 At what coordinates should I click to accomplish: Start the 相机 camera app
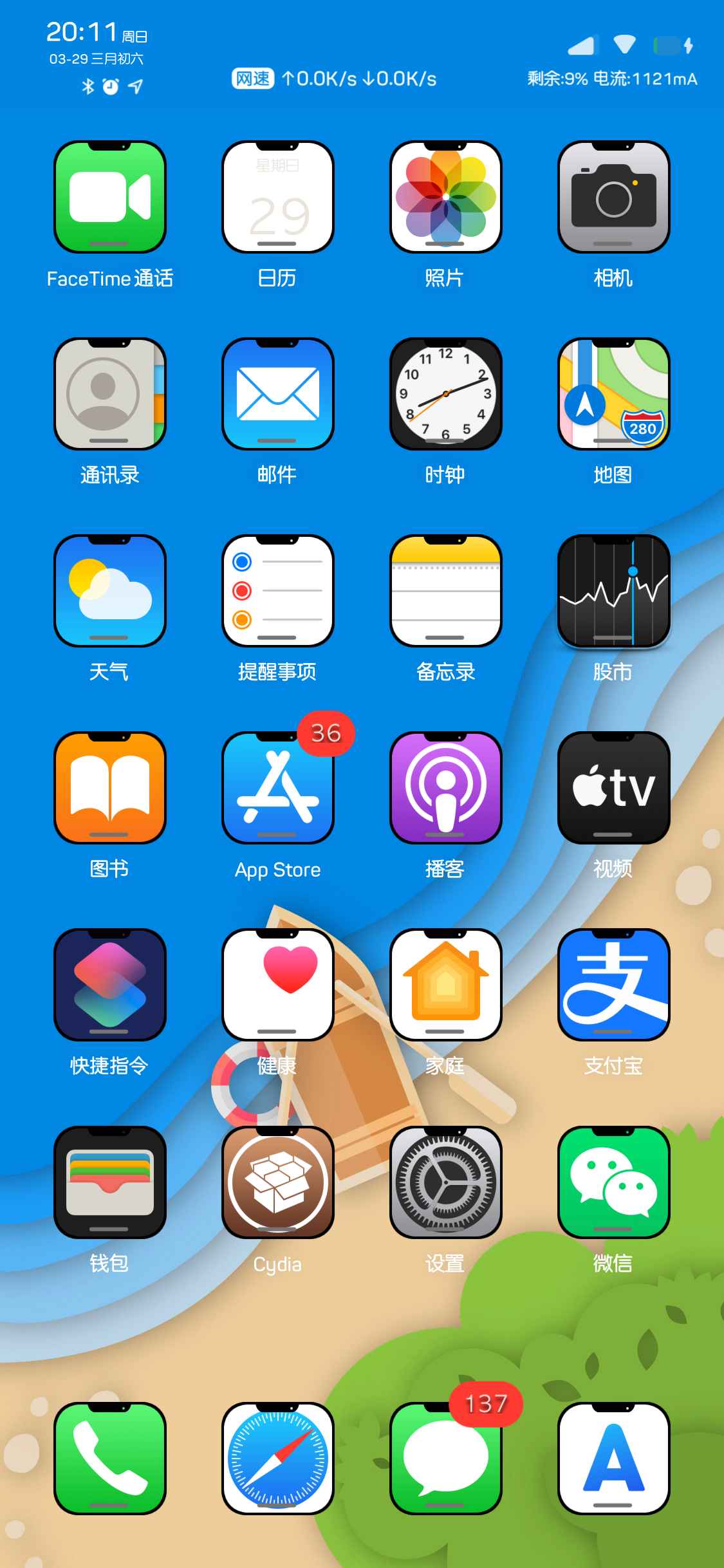click(x=613, y=197)
